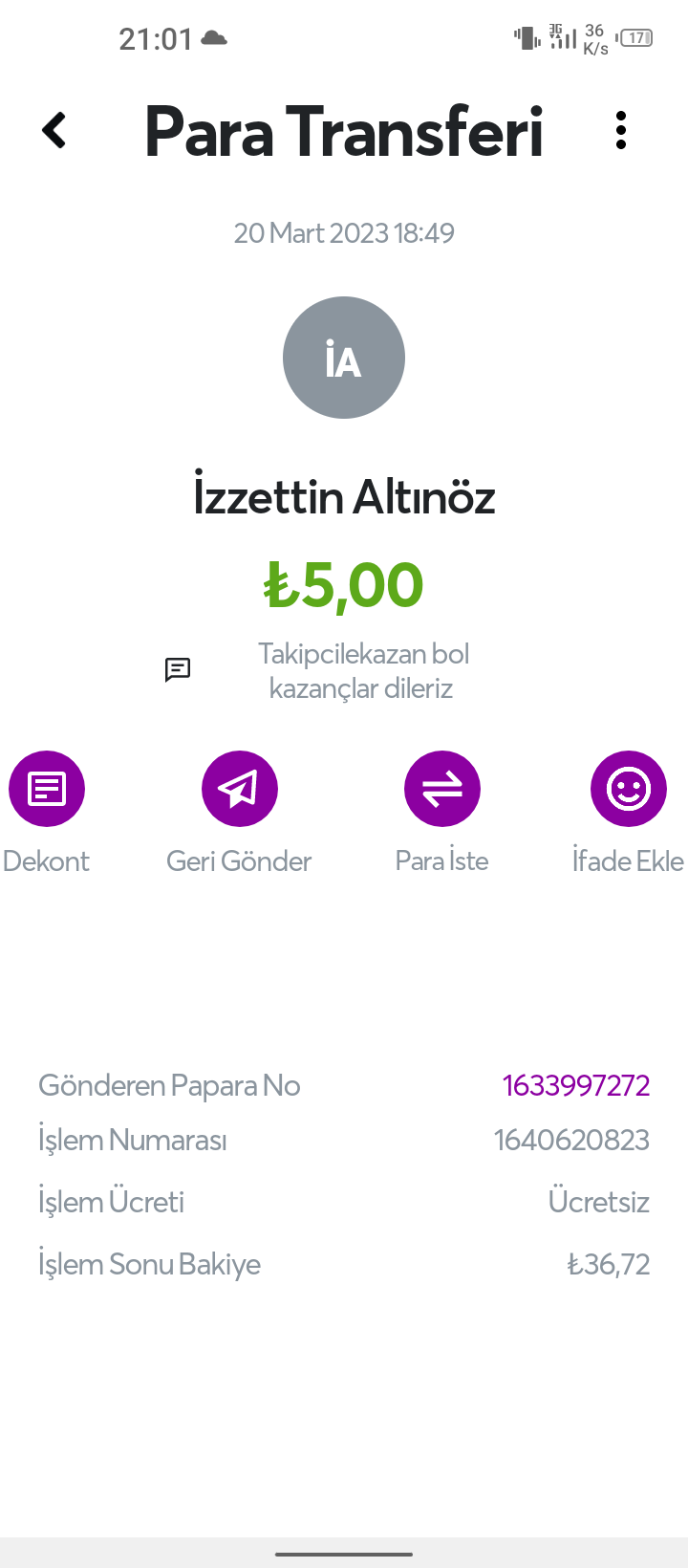Screen dimensions: 688x1568
Task: Open the three-dot overflow menu
Action: [621, 131]
